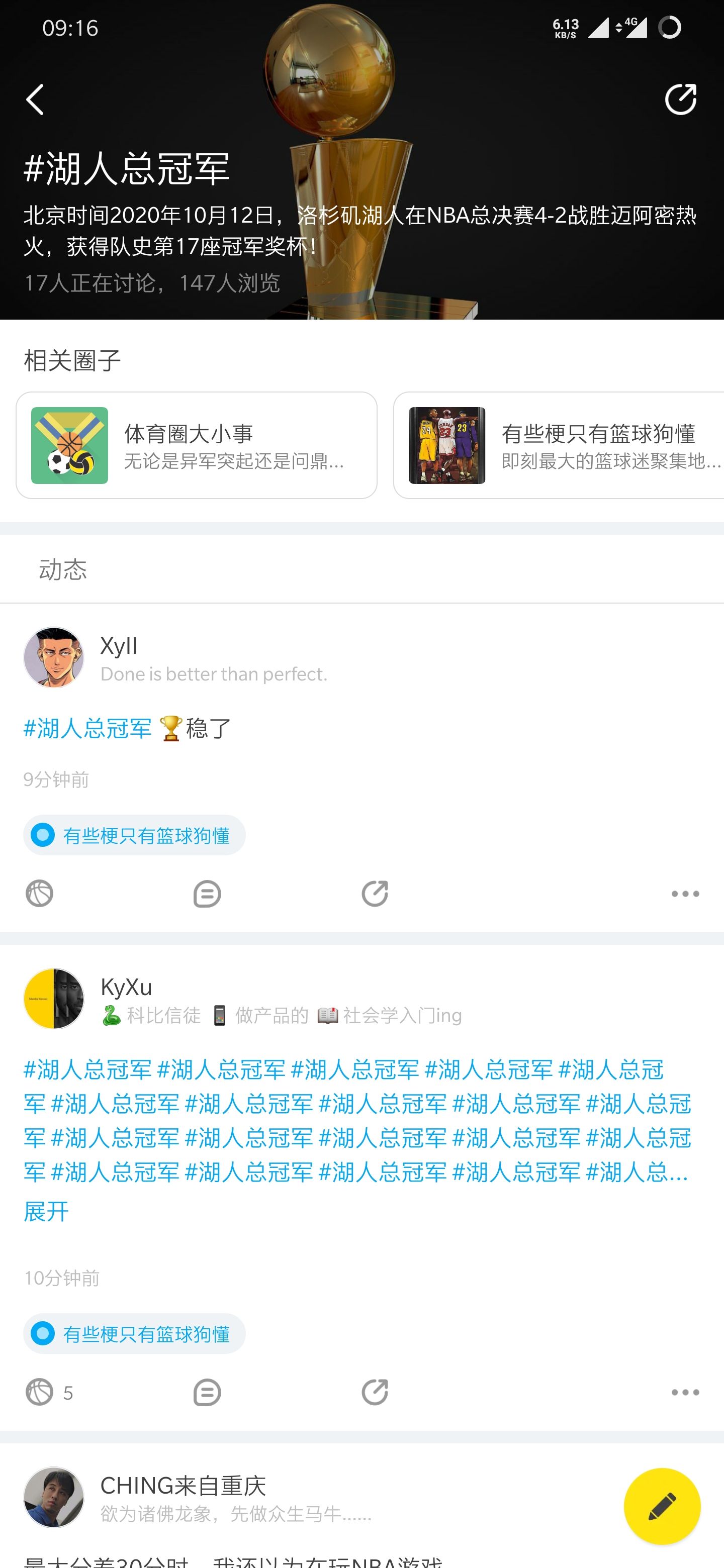This screenshot has width=724, height=1568.
Task: Share the 湖人总冠军 topic page
Action: 680,99
